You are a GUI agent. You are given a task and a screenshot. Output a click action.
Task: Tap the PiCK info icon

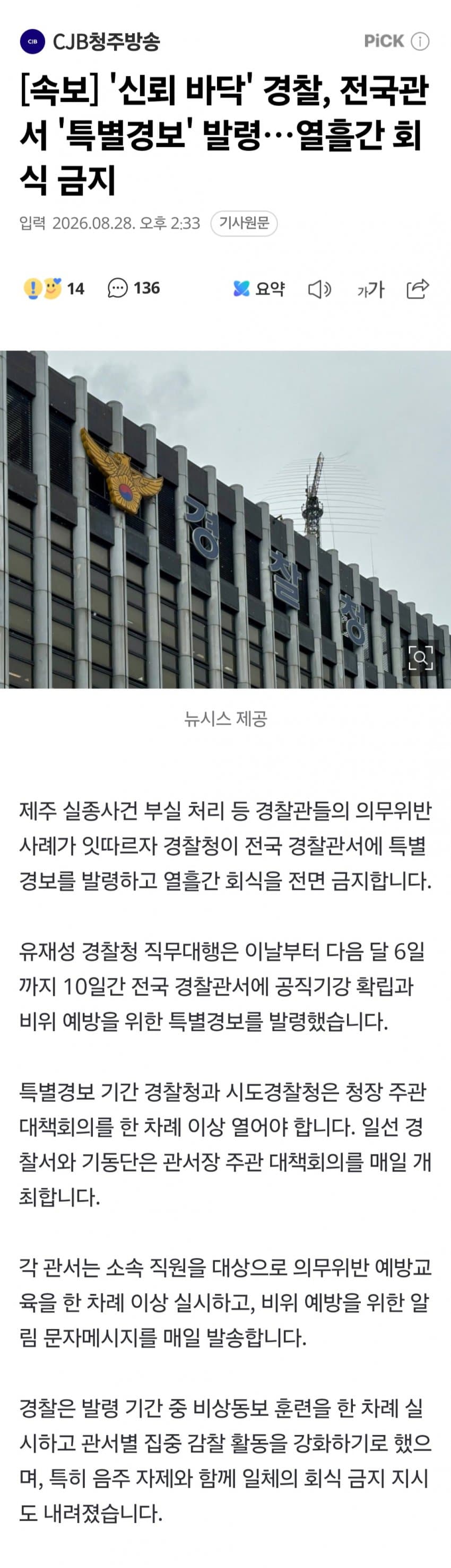420,41
